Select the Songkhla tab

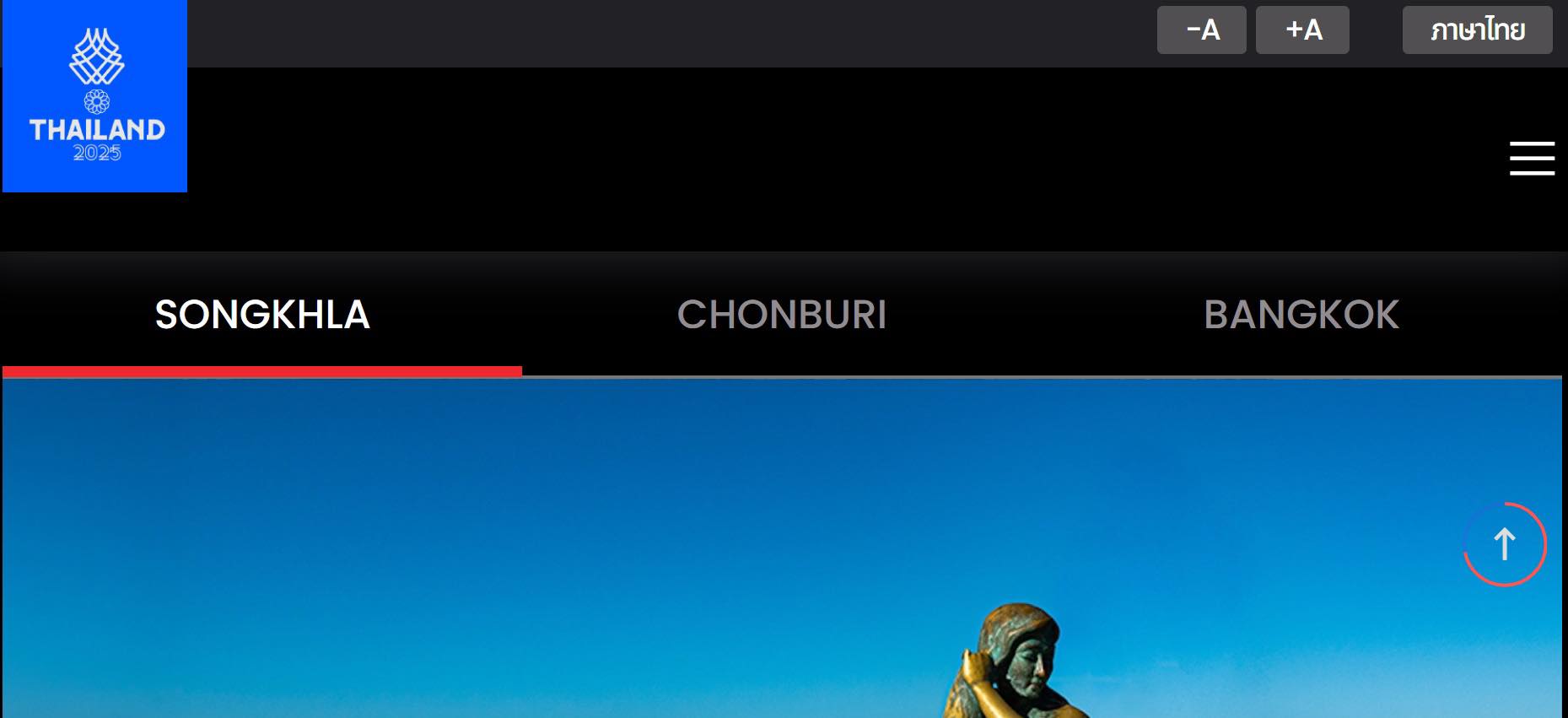pos(262,315)
